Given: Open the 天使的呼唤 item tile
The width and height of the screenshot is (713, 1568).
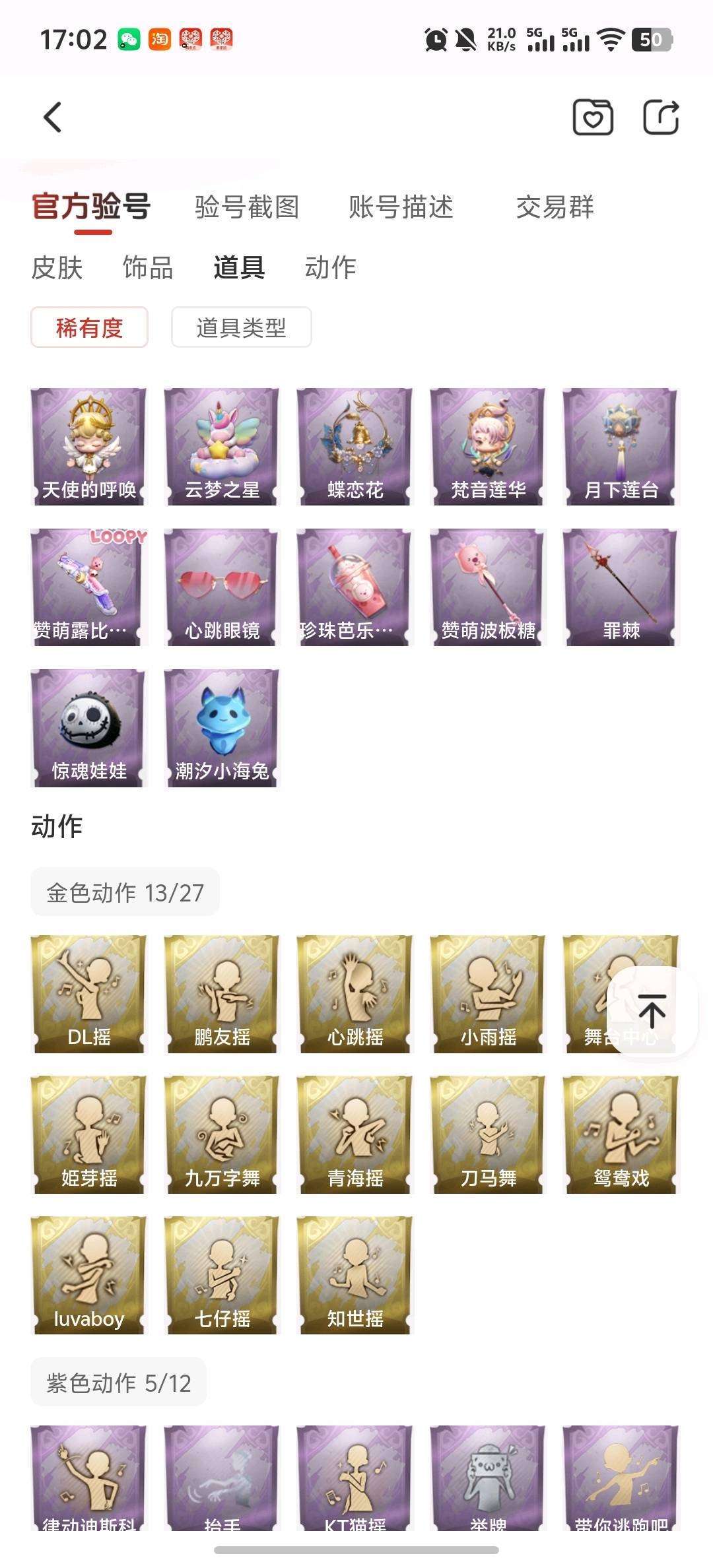Looking at the screenshot, I should pos(89,447).
